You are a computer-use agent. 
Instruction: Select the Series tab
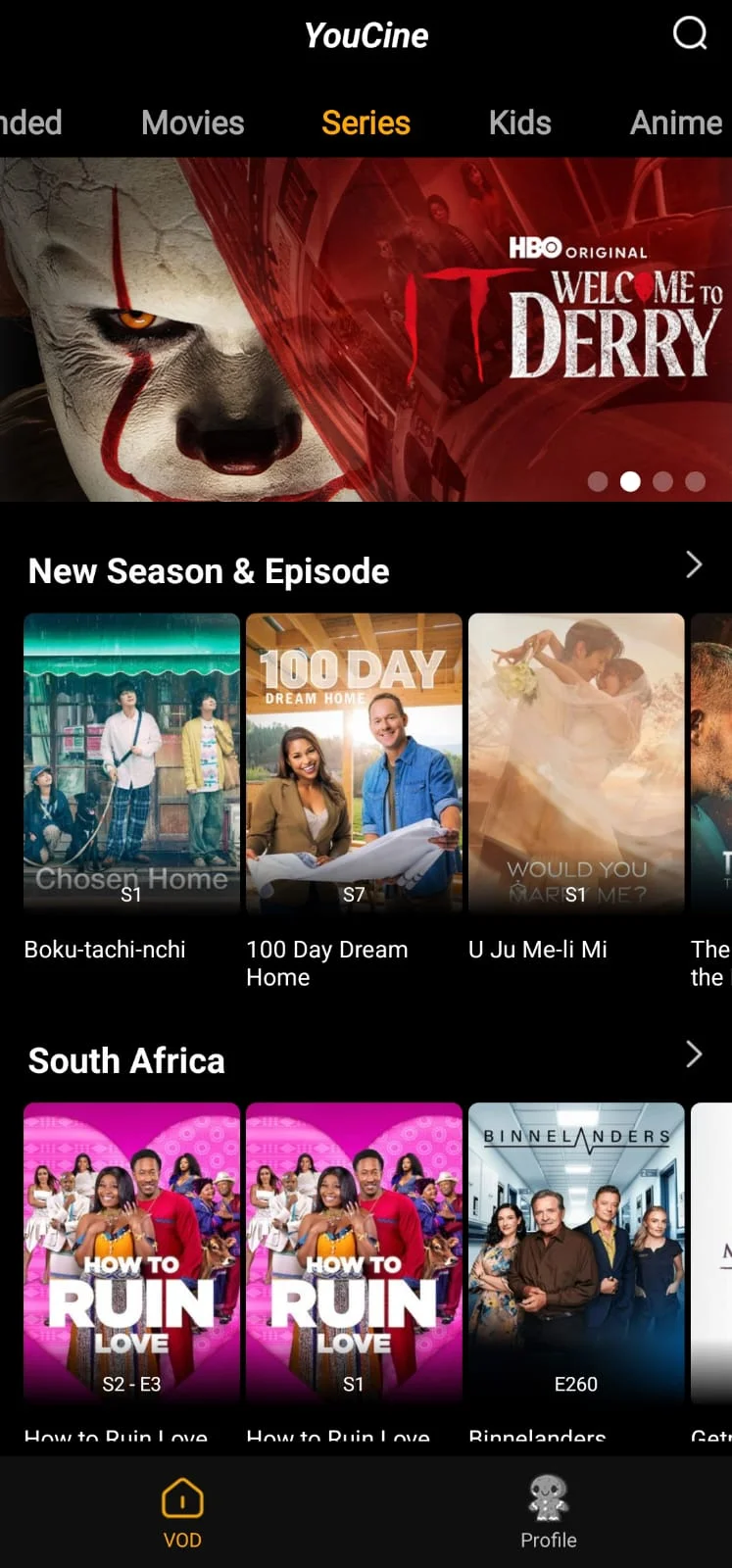pyautogui.click(x=366, y=123)
